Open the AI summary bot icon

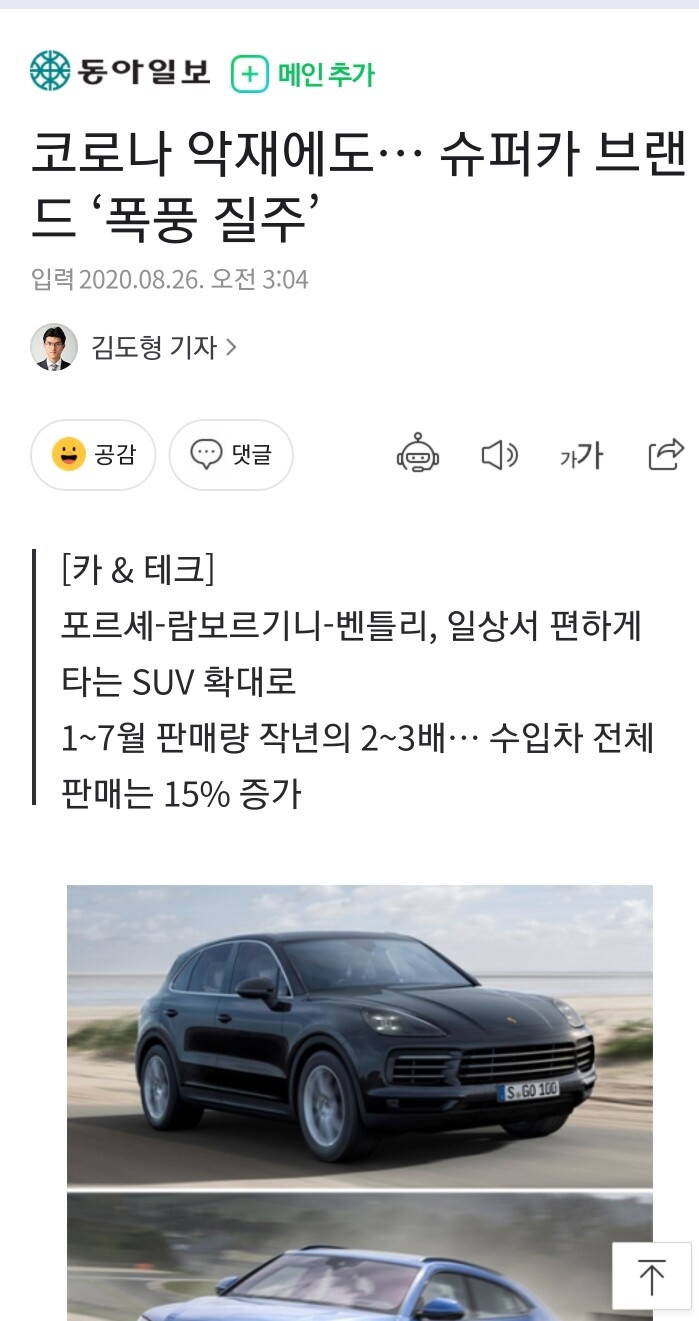[417, 455]
